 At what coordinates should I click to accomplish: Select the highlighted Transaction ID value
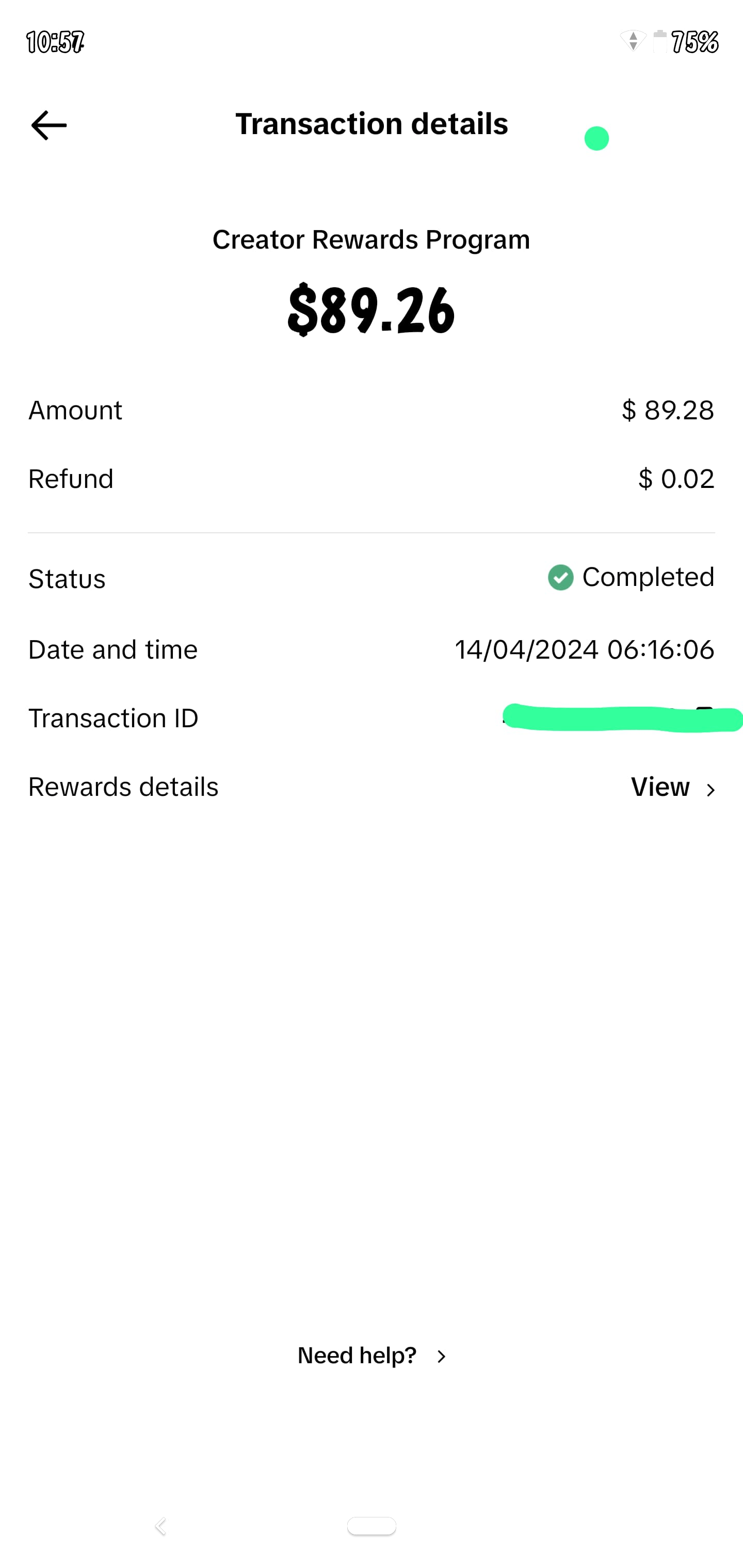621,718
